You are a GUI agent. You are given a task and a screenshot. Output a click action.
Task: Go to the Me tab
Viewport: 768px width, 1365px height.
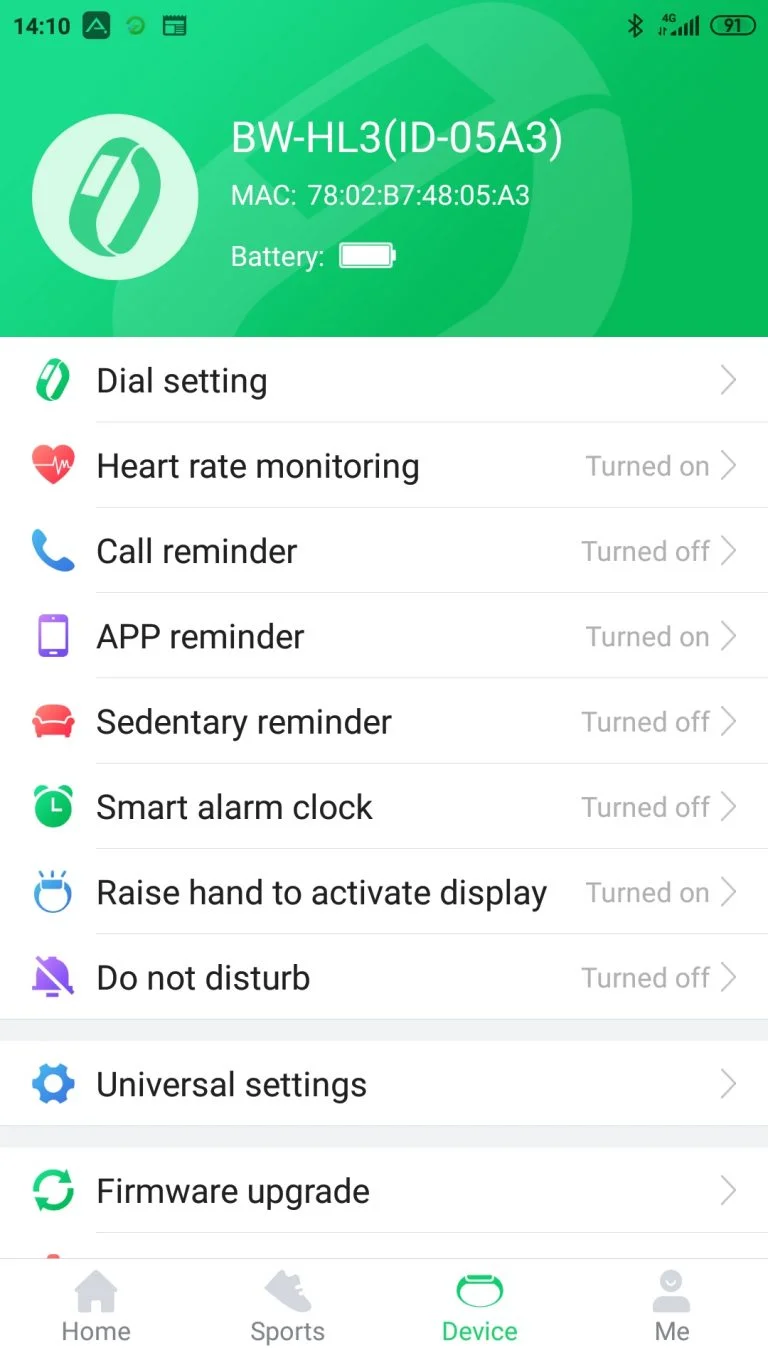click(672, 1308)
